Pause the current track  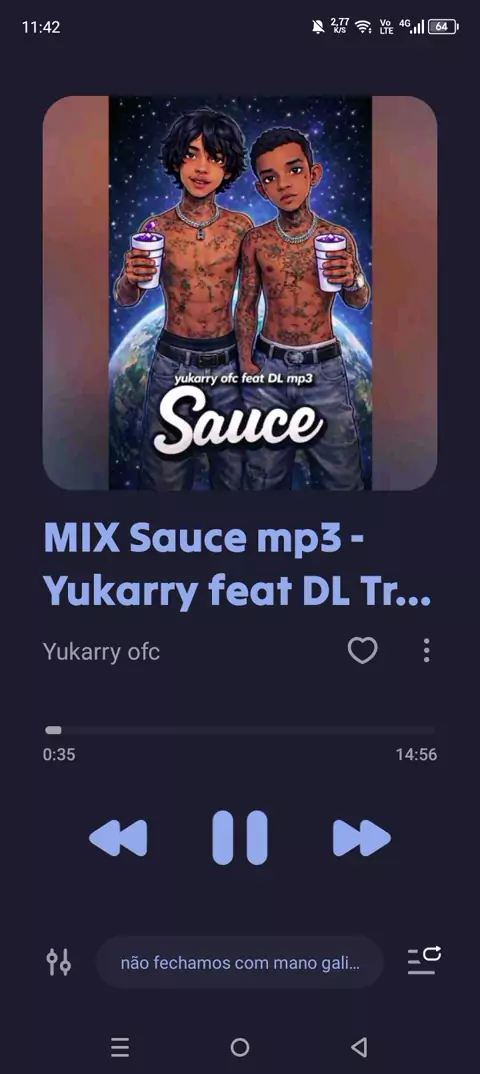pyautogui.click(x=240, y=837)
